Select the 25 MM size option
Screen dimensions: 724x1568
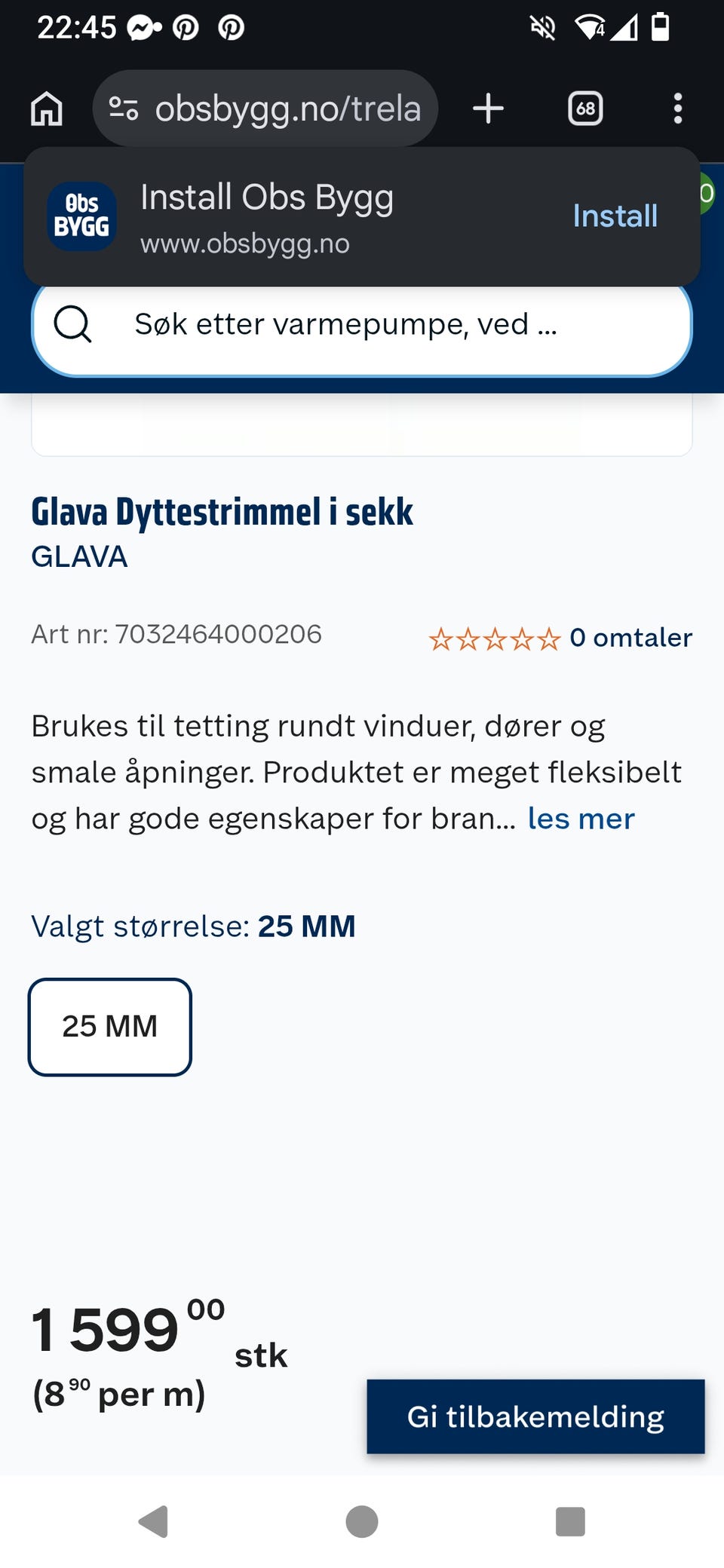(x=109, y=1026)
